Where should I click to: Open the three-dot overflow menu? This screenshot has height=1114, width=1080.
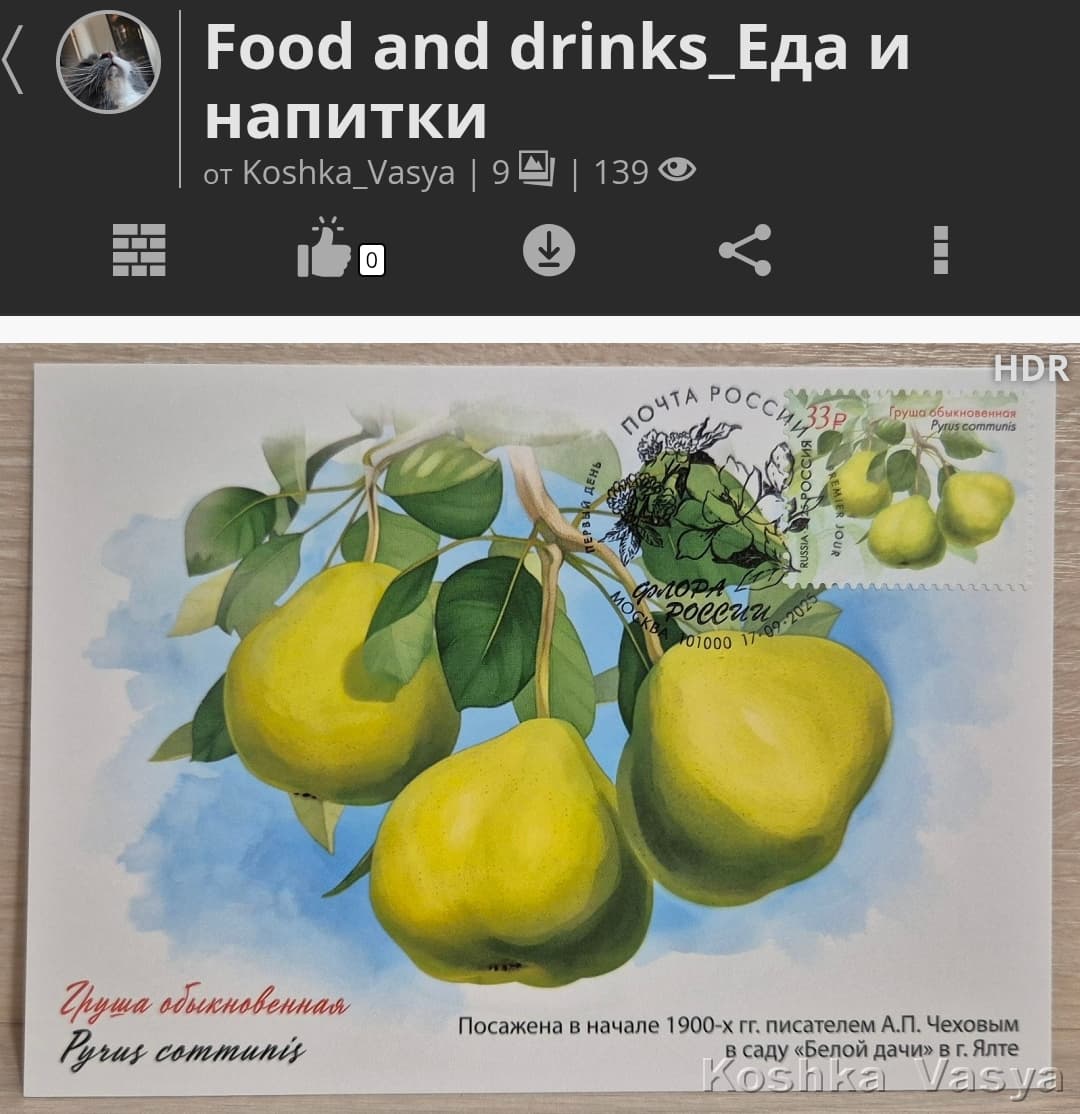pyautogui.click(x=940, y=249)
